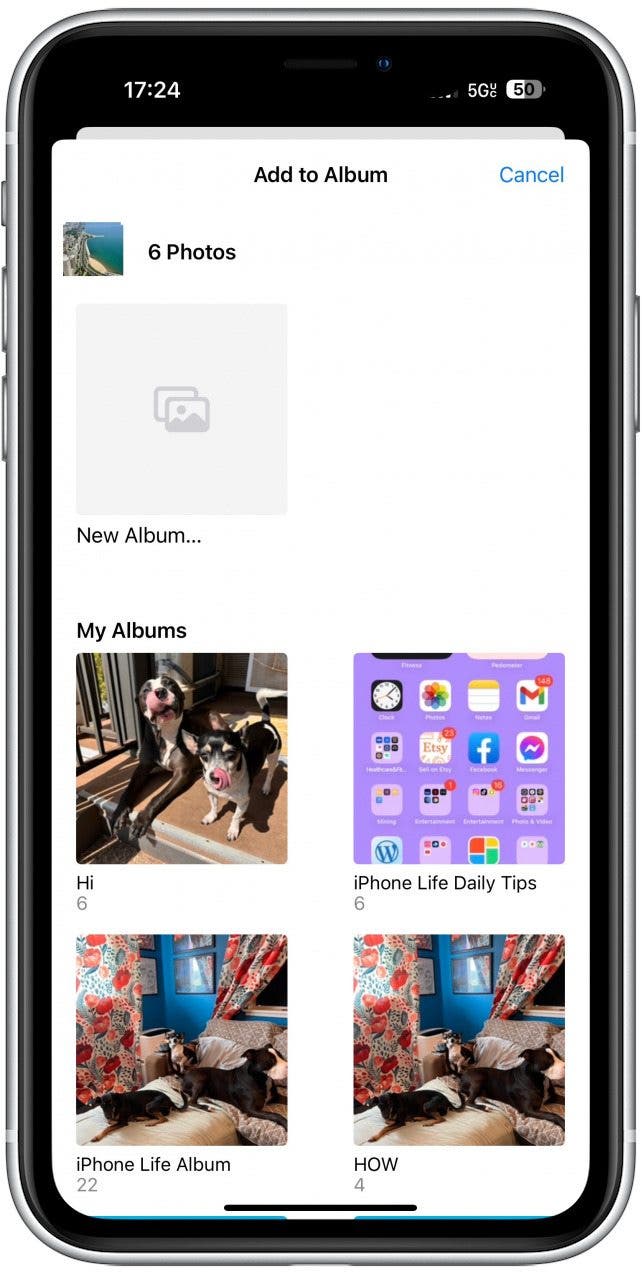The image size is (642, 1274).
Task: Choose the iPhone Life Album
Action: click(181, 1040)
